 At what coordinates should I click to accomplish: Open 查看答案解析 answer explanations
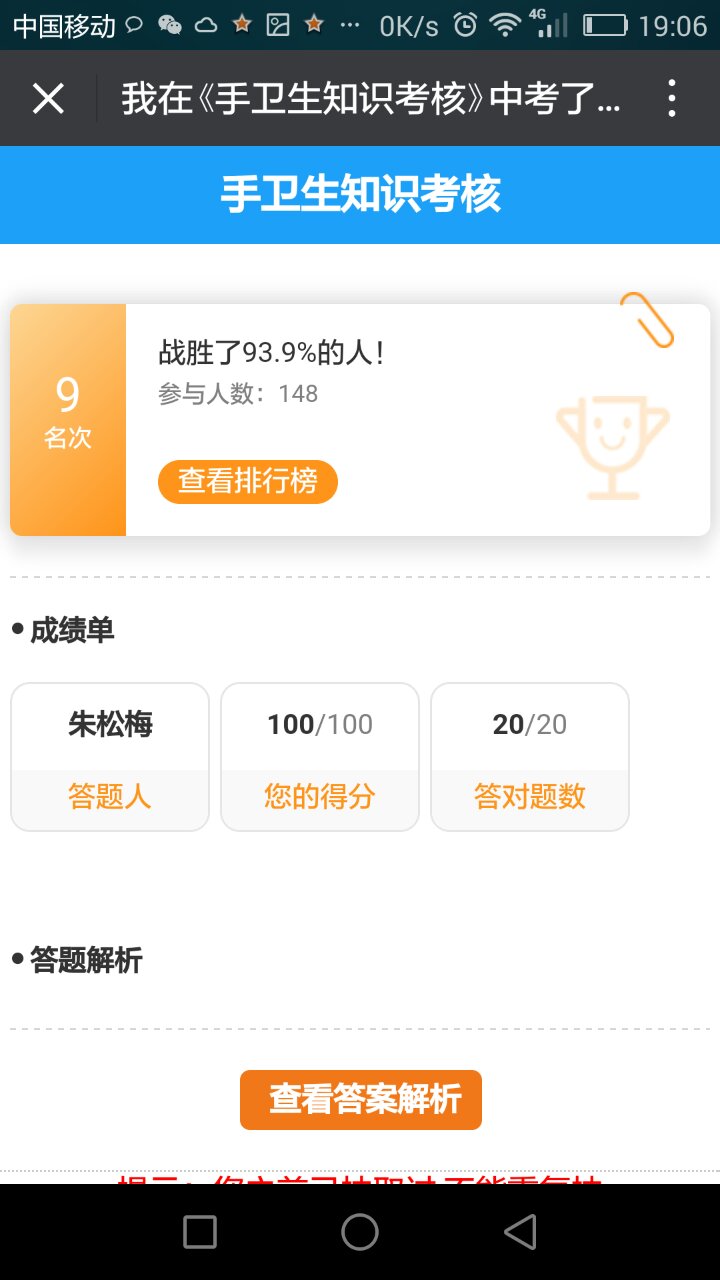click(361, 1100)
